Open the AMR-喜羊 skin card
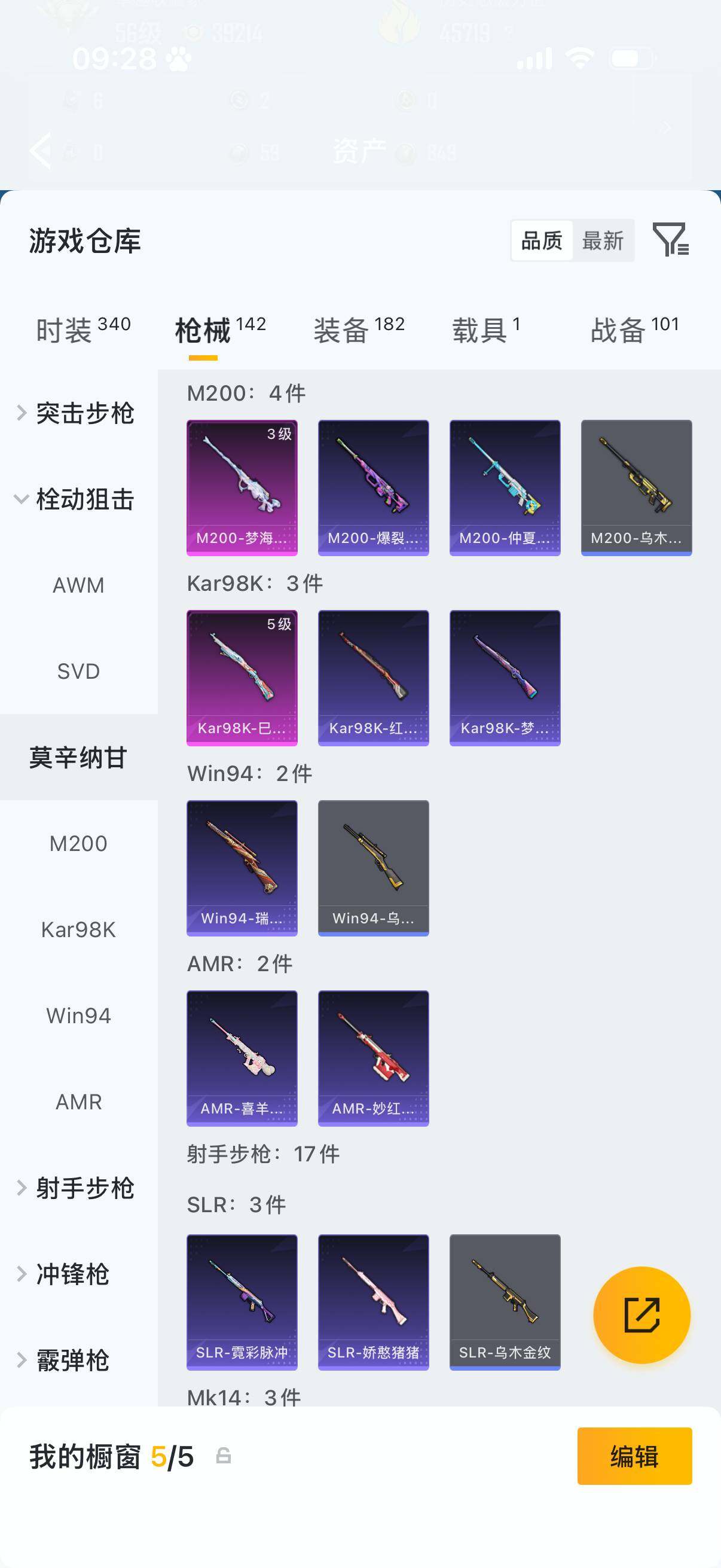This screenshot has width=721, height=1568. (242, 1058)
